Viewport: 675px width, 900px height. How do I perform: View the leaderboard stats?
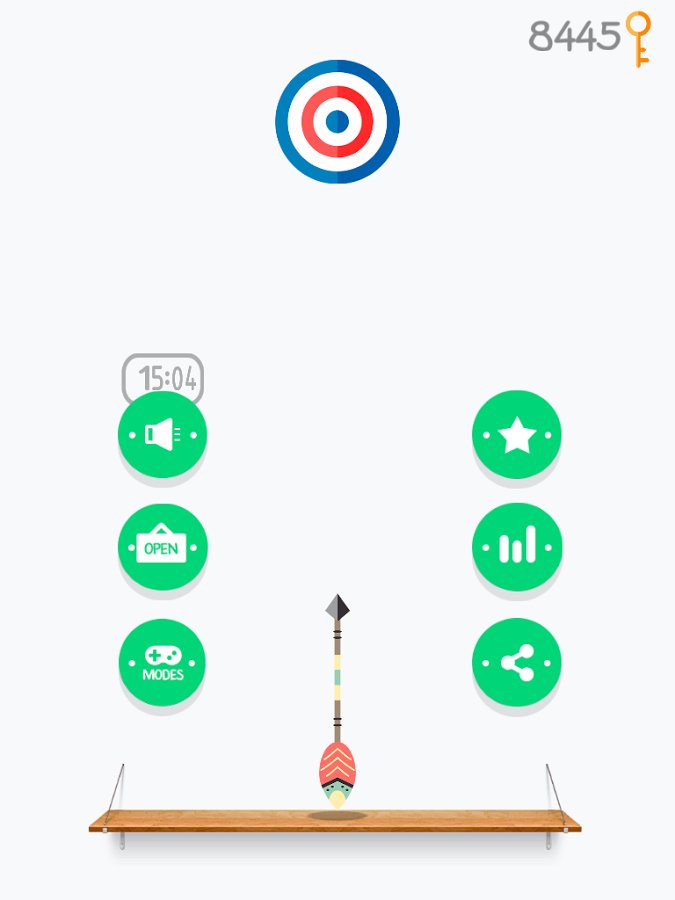(517, 548)
